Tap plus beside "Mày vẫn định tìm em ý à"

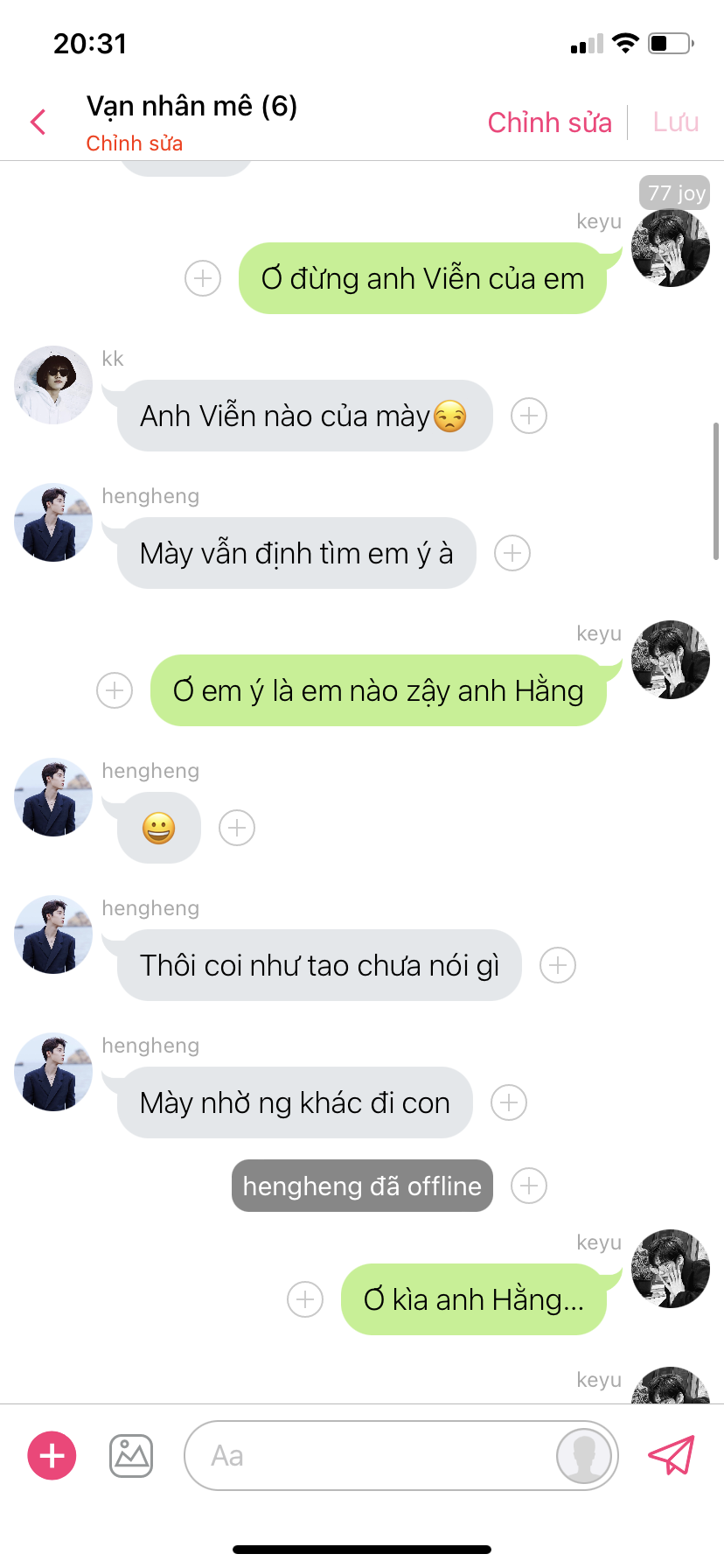click(512, 553)
